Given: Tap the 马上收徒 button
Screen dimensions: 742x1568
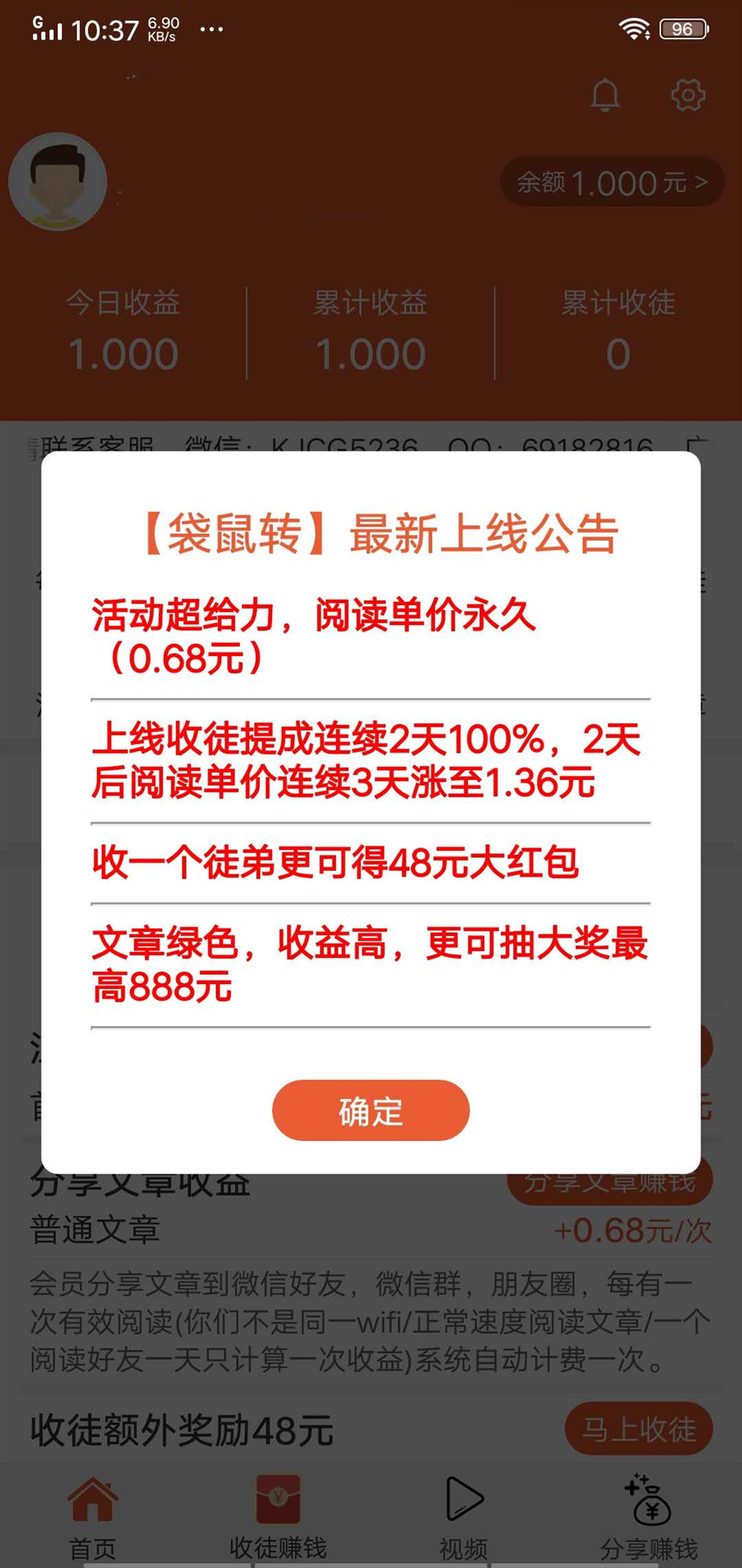Looking at the screenshot, I should pos(639,1428).
